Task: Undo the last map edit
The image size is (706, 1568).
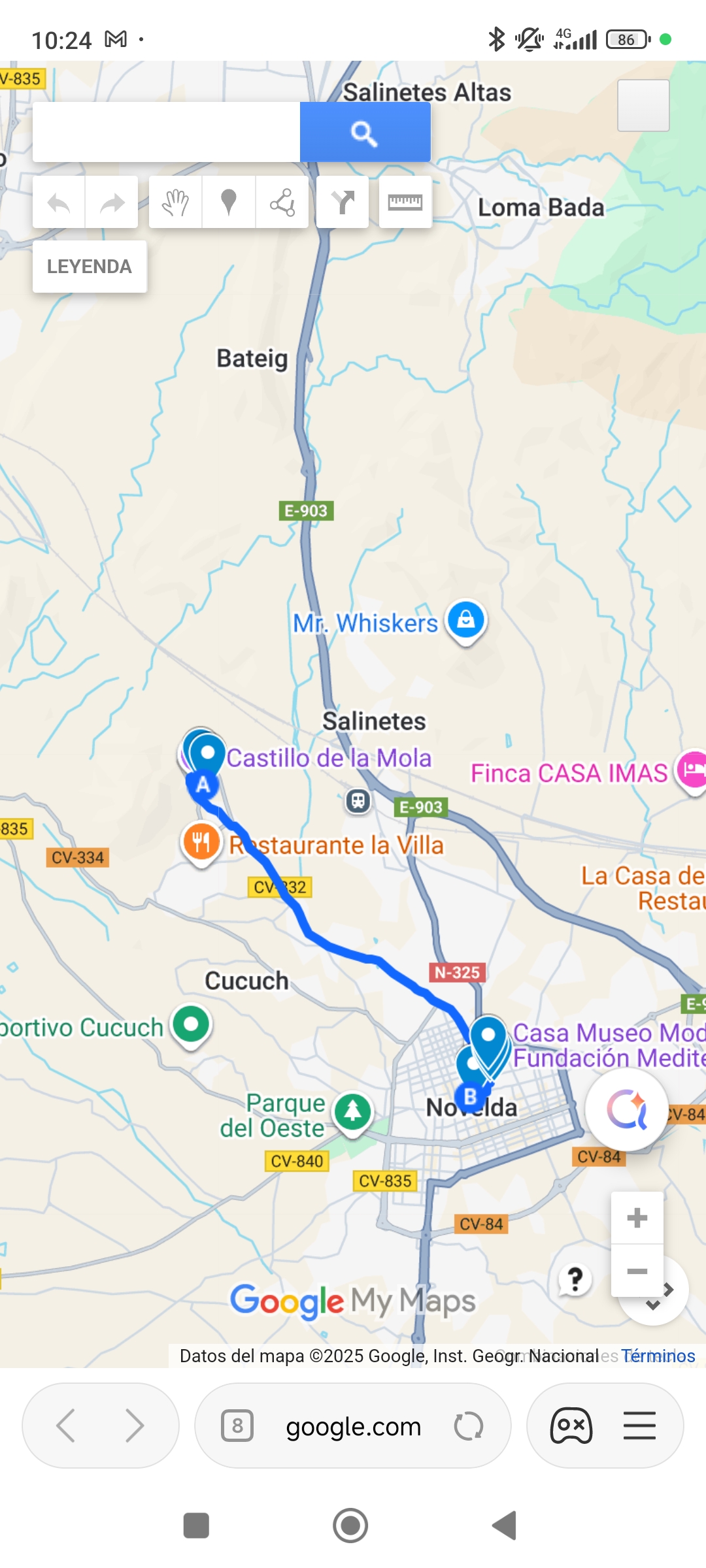Action: tap(59, 203)
